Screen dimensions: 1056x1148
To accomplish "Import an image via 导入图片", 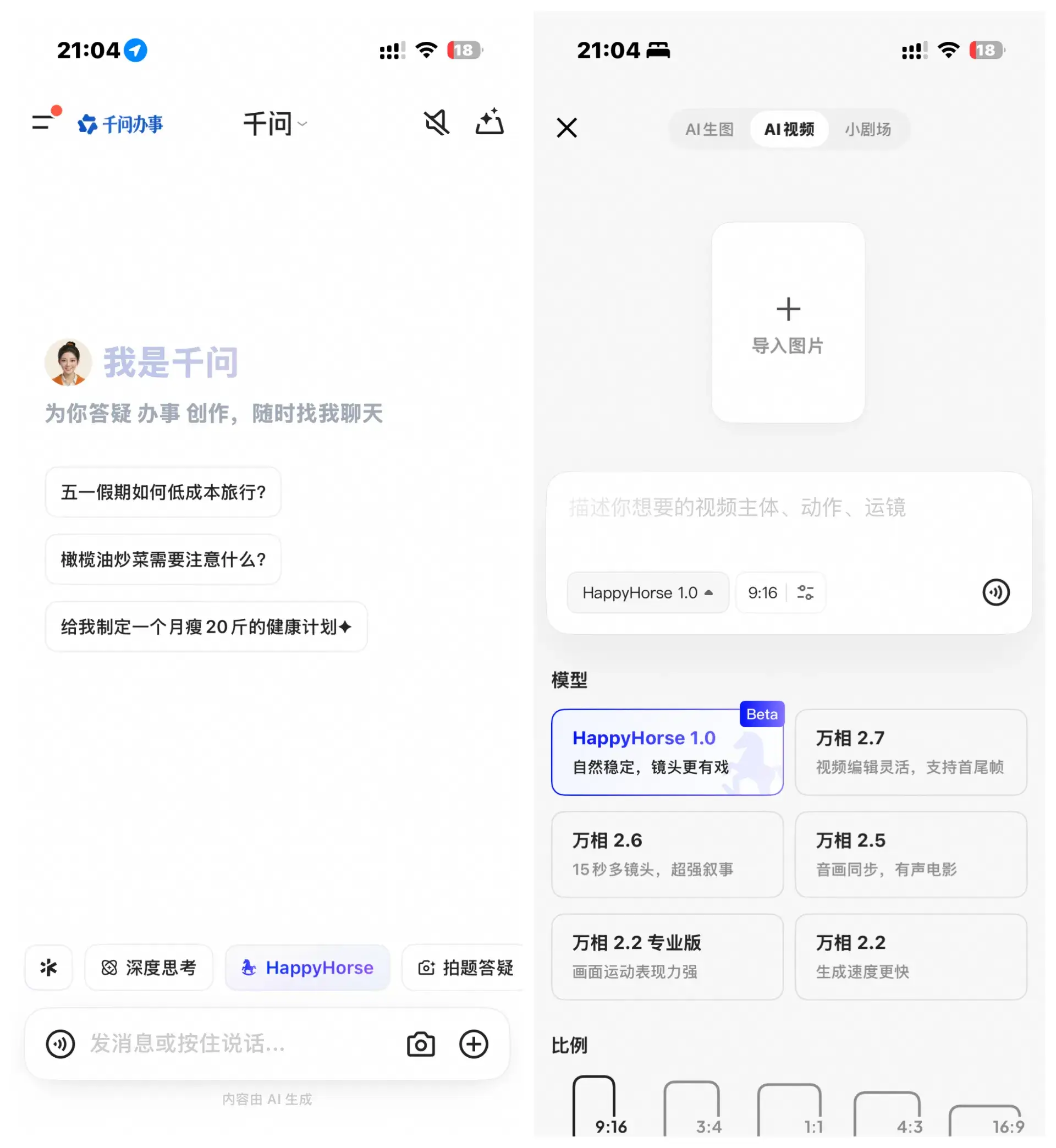I will pos(788,322).
